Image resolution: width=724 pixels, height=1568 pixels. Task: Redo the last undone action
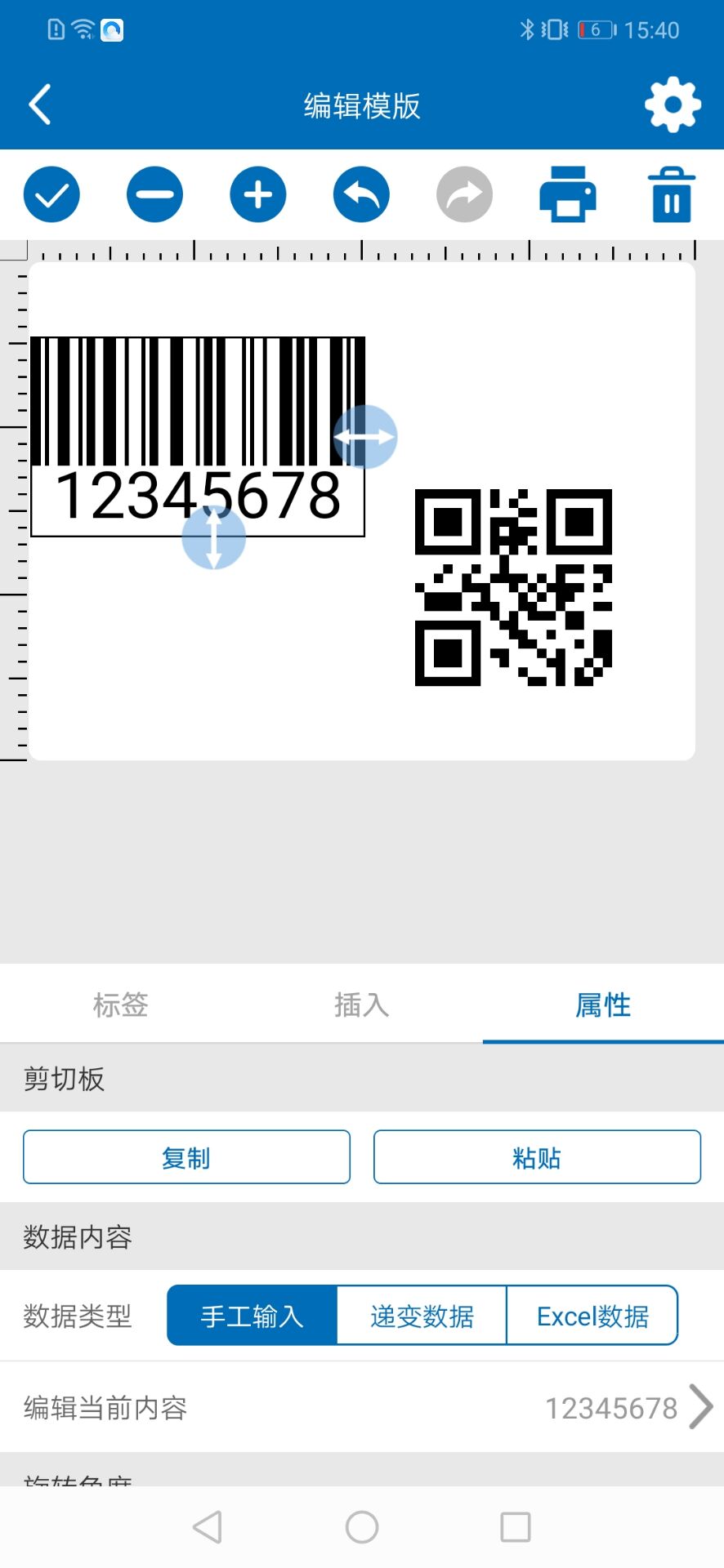click(x=463, y=194)
